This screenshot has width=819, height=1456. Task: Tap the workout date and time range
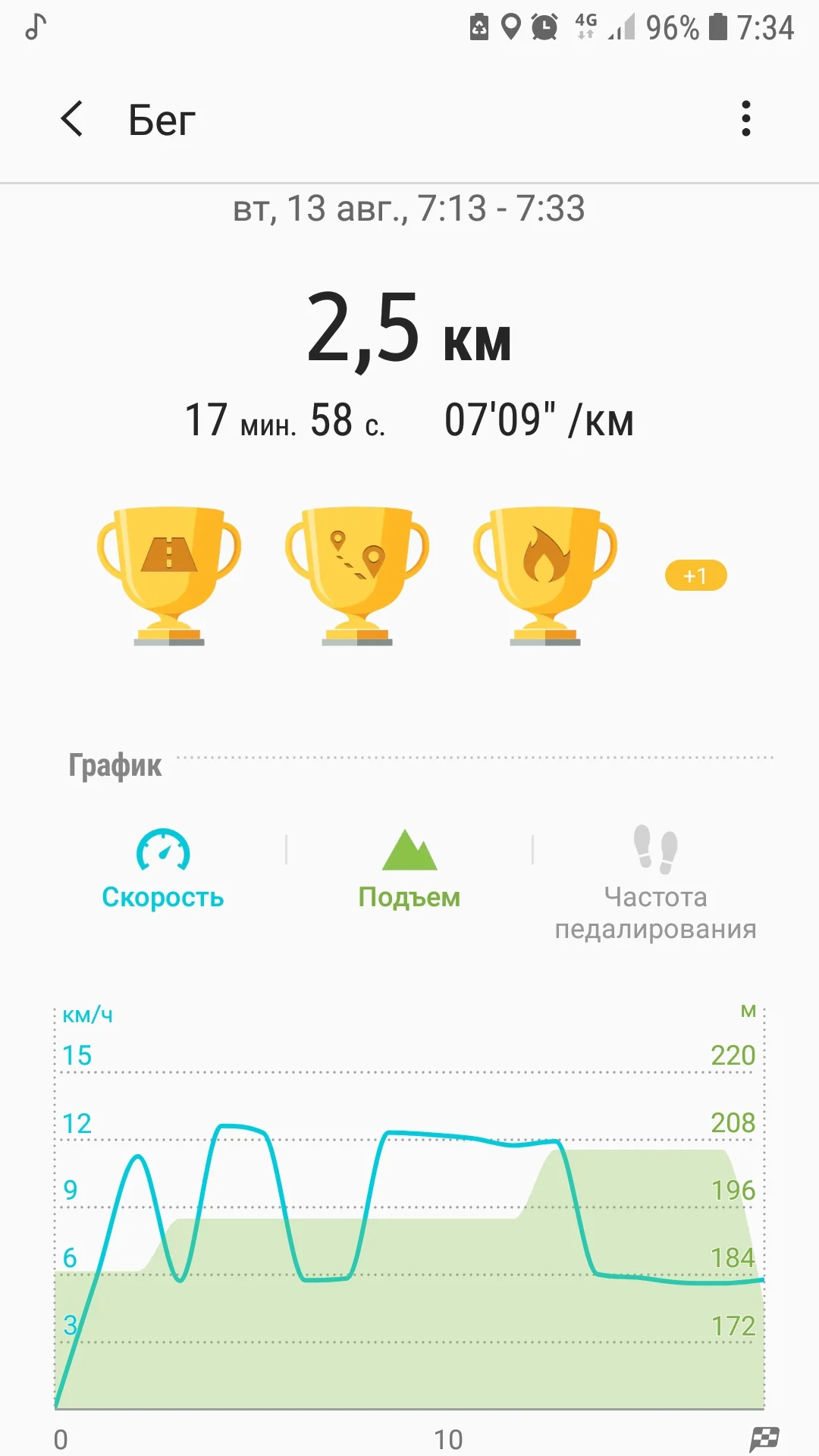click(409, 210)
